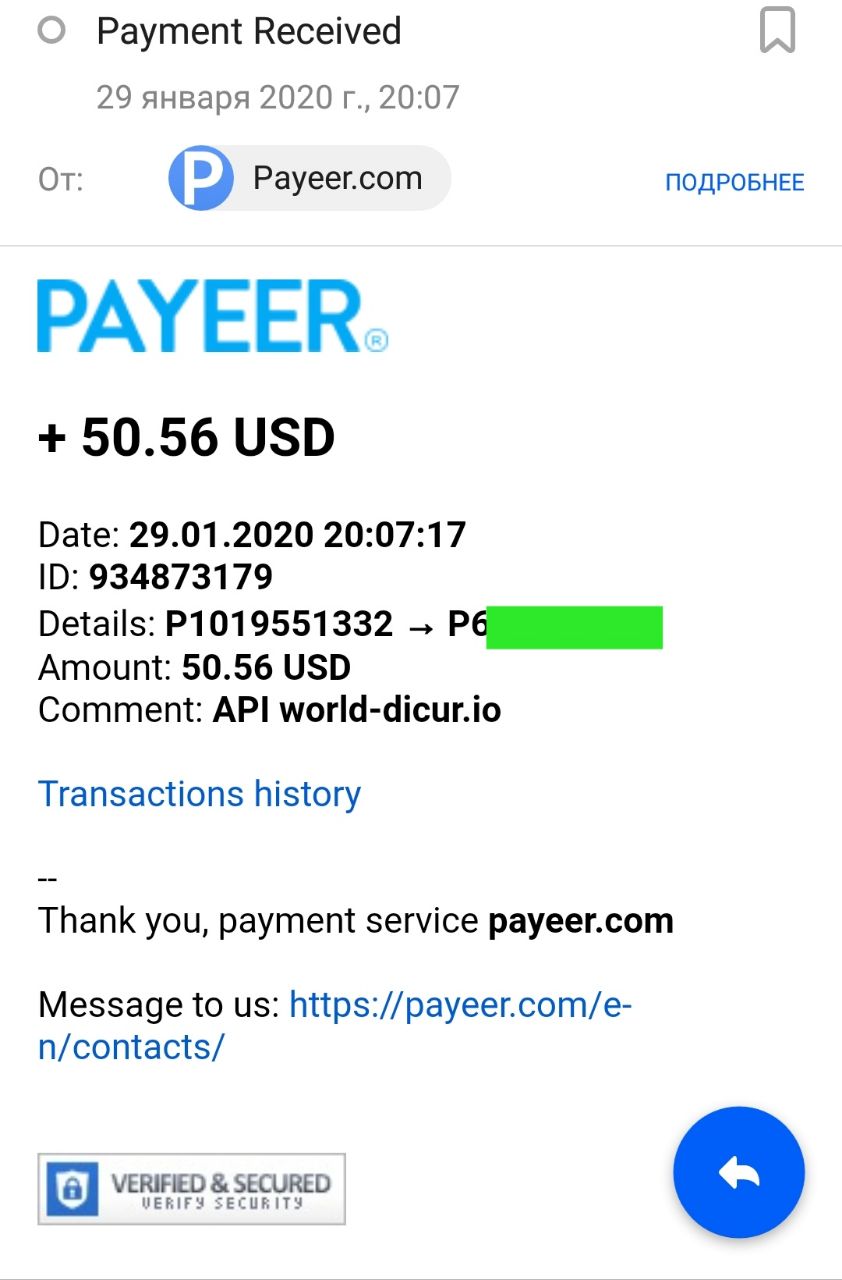
Task: Show more details via ПОДРОБНЕЕ
Action: tap(734, 182)
